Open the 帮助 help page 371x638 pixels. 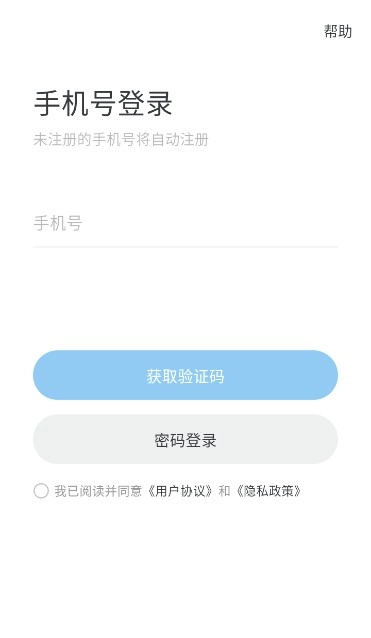click(x=338, y=31)
